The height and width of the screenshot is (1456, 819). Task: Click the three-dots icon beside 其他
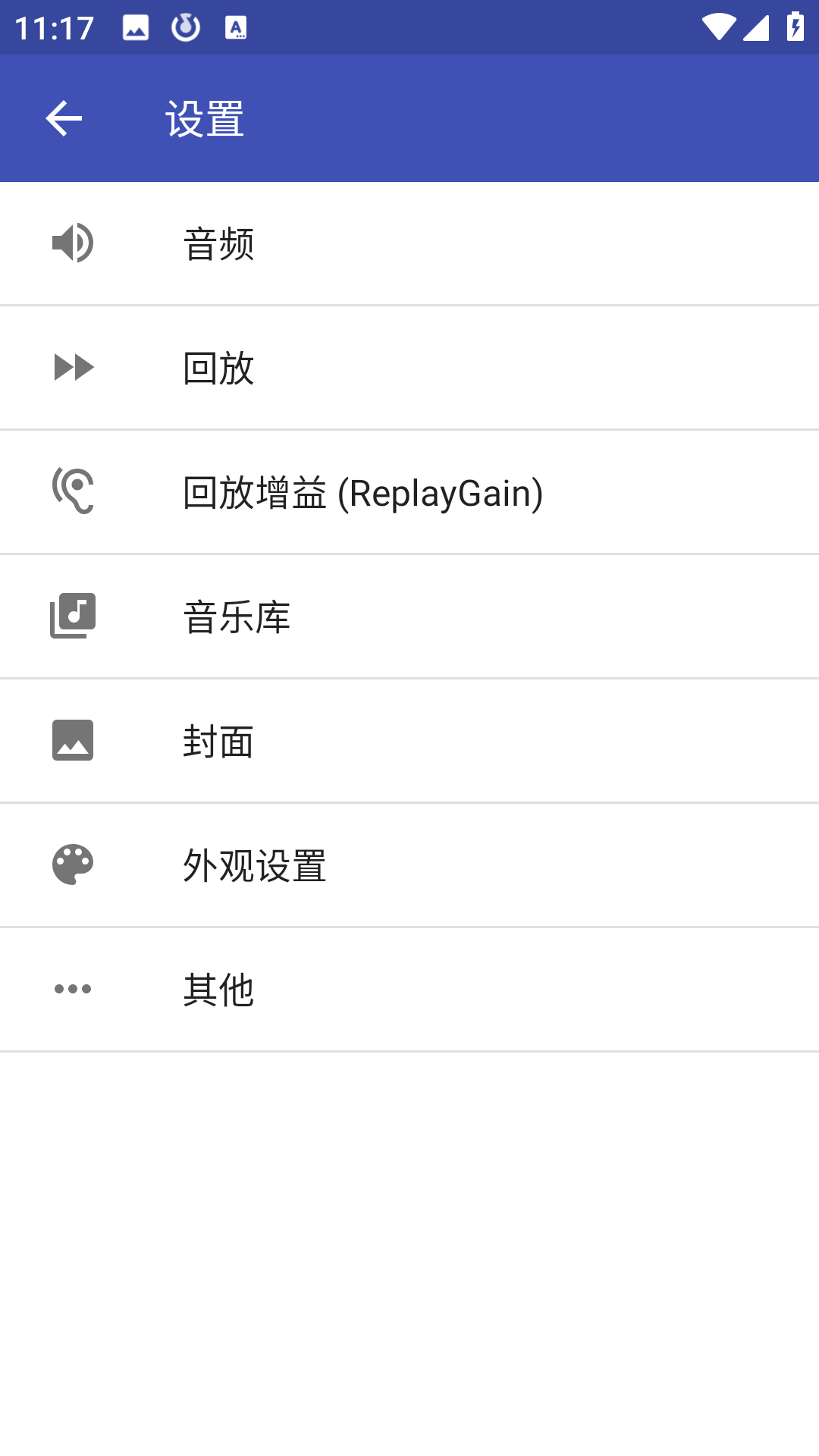tap(73, 990)
